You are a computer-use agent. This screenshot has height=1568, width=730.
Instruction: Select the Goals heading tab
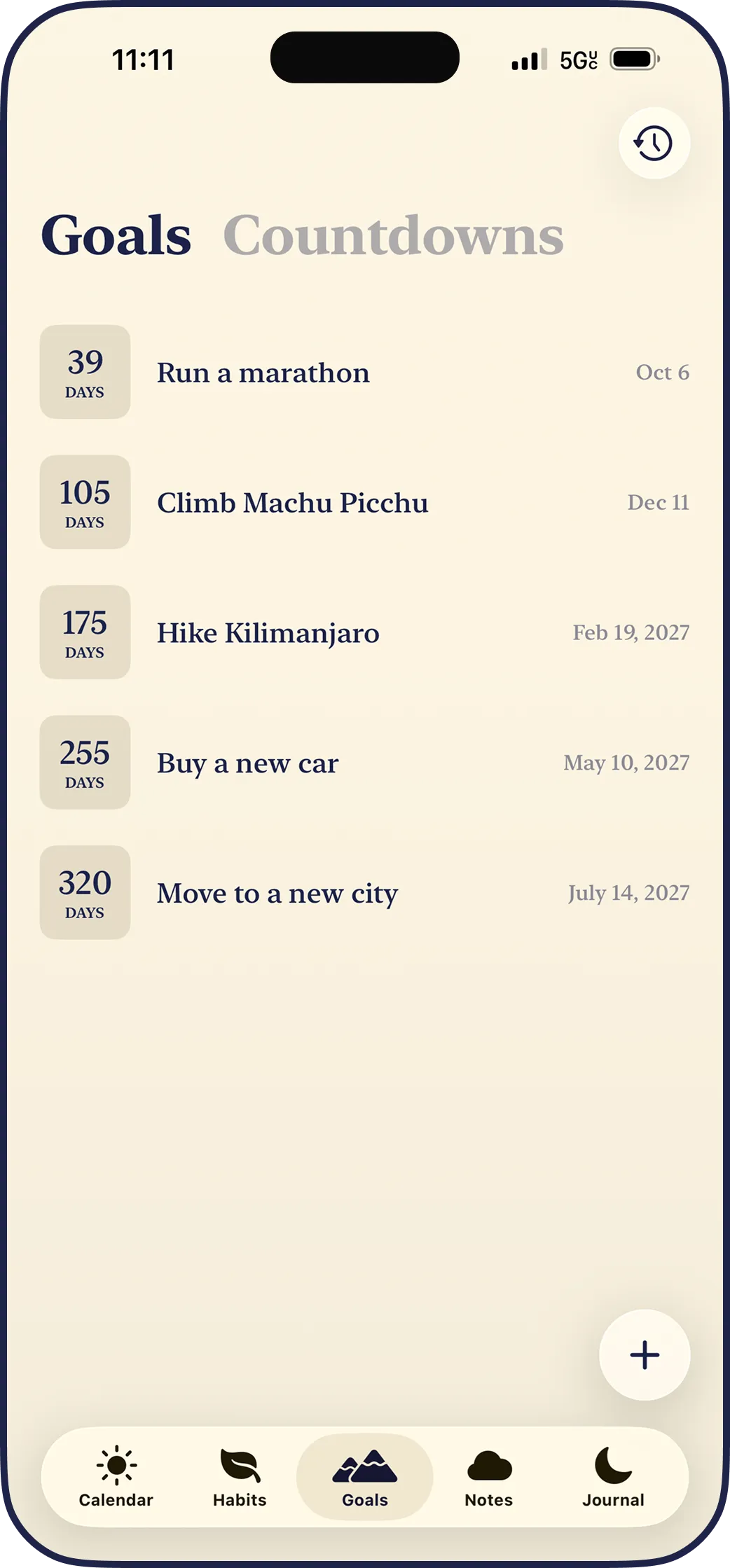(x=116, y=235)
